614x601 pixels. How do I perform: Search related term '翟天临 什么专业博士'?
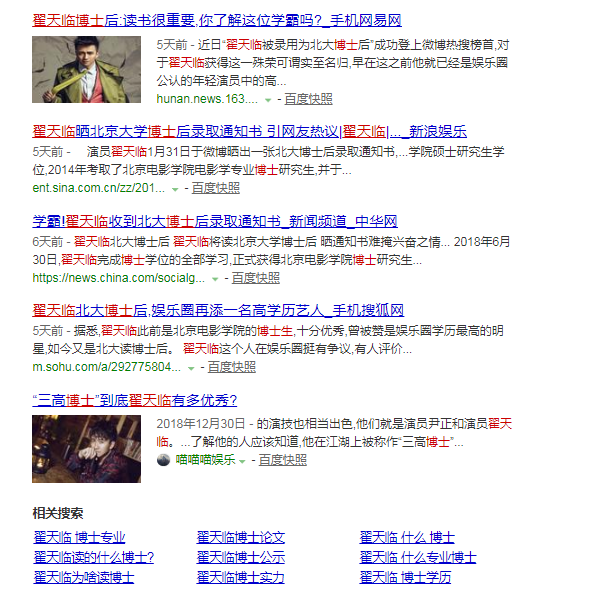click(x=418, y=557)
